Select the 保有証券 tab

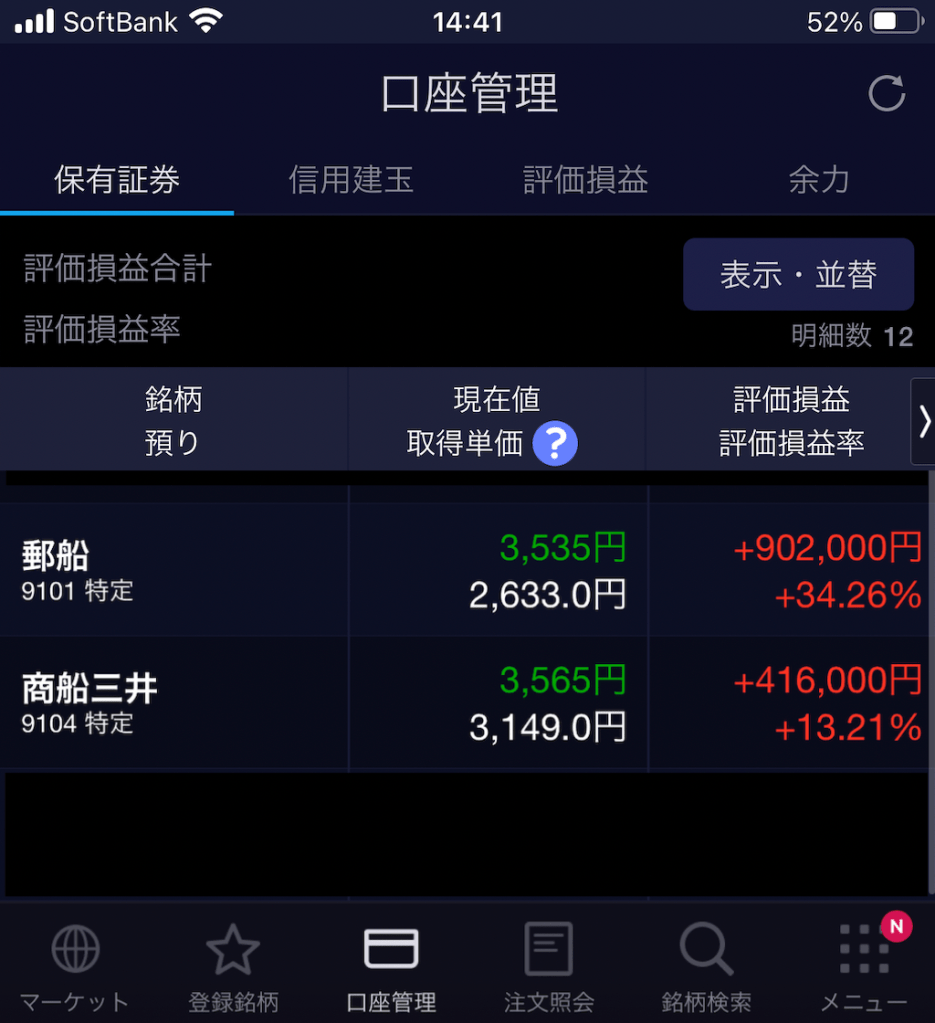pos(117,180)
